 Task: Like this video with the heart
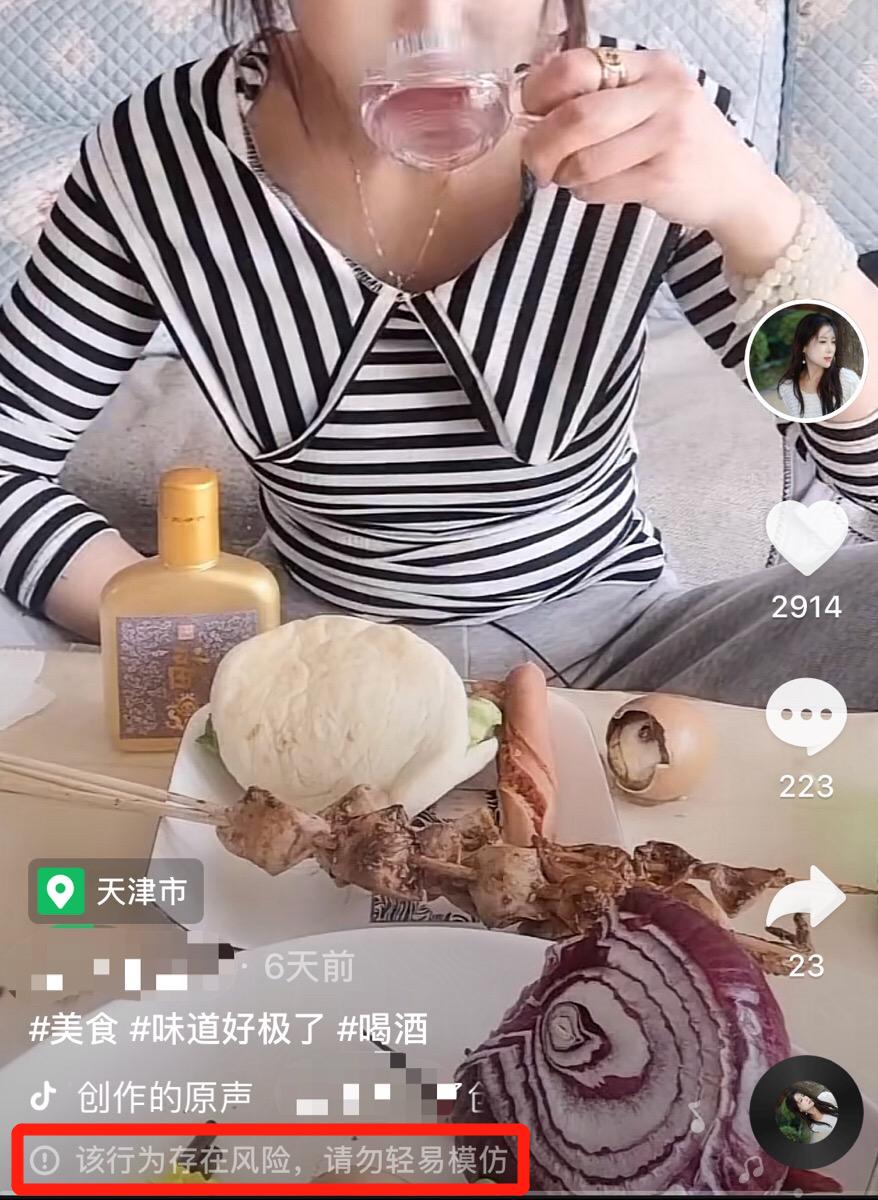tap(806, 537)
